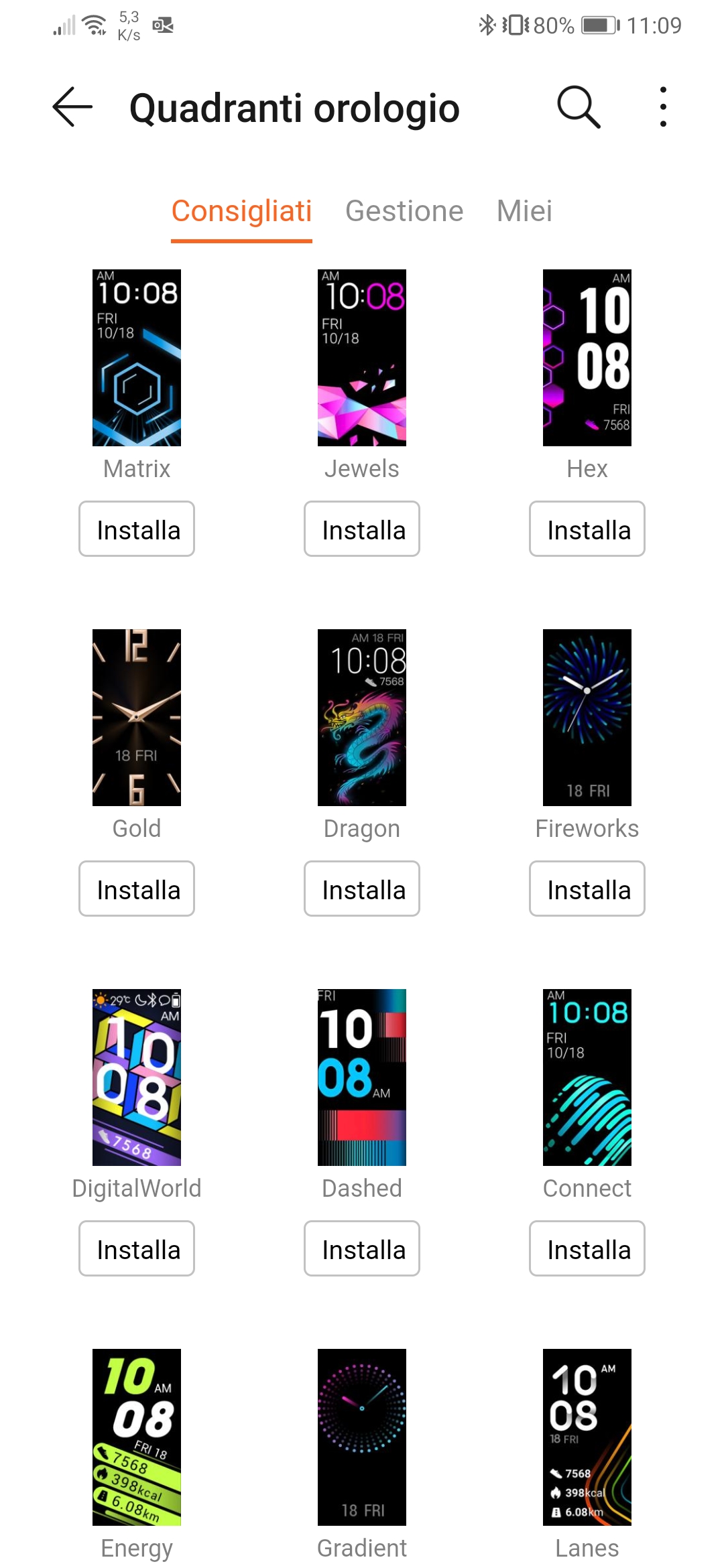View the Dragon watch face thumbnail
The width and height of the screenshot is (724, 1568).
(x=362, y=718)
